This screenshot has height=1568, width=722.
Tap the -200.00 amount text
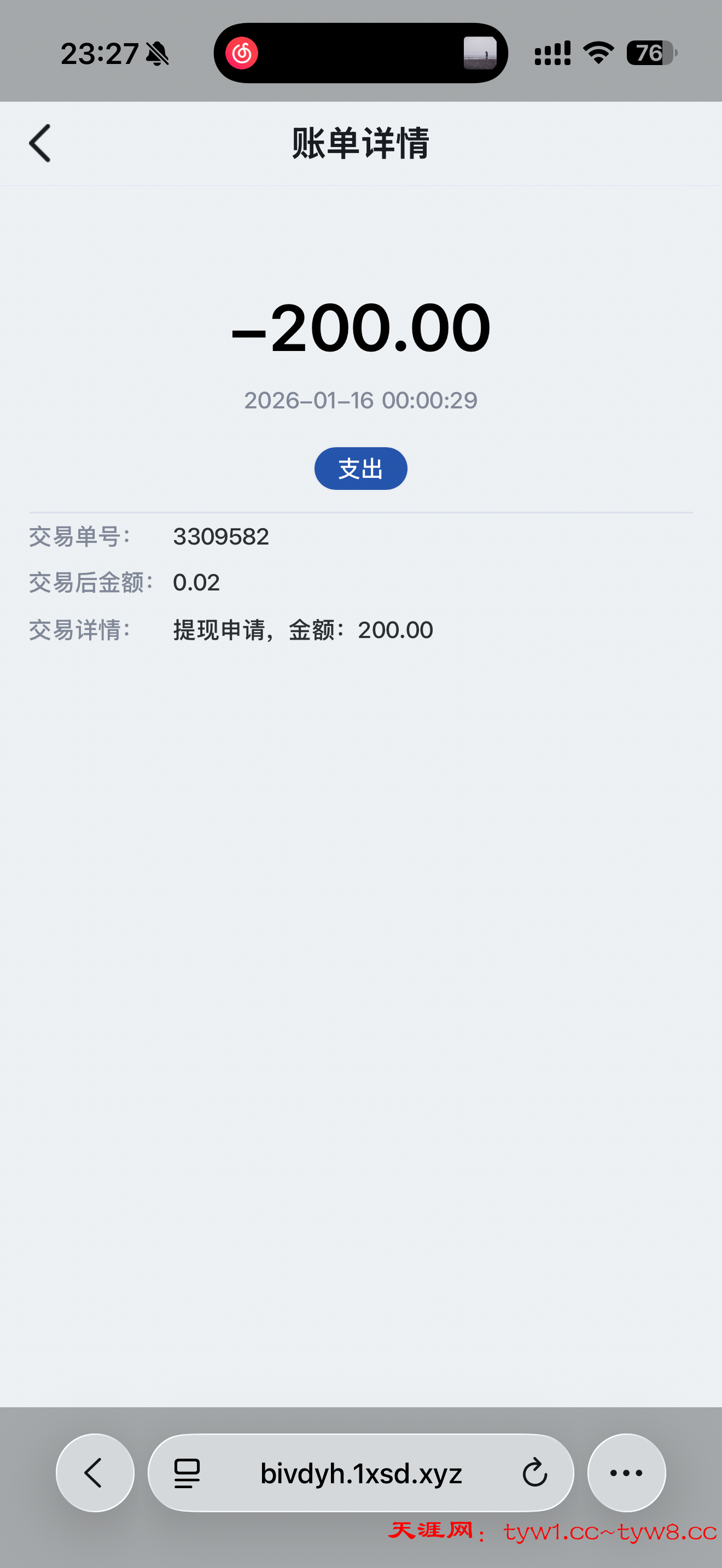click(x=360, y=328)
